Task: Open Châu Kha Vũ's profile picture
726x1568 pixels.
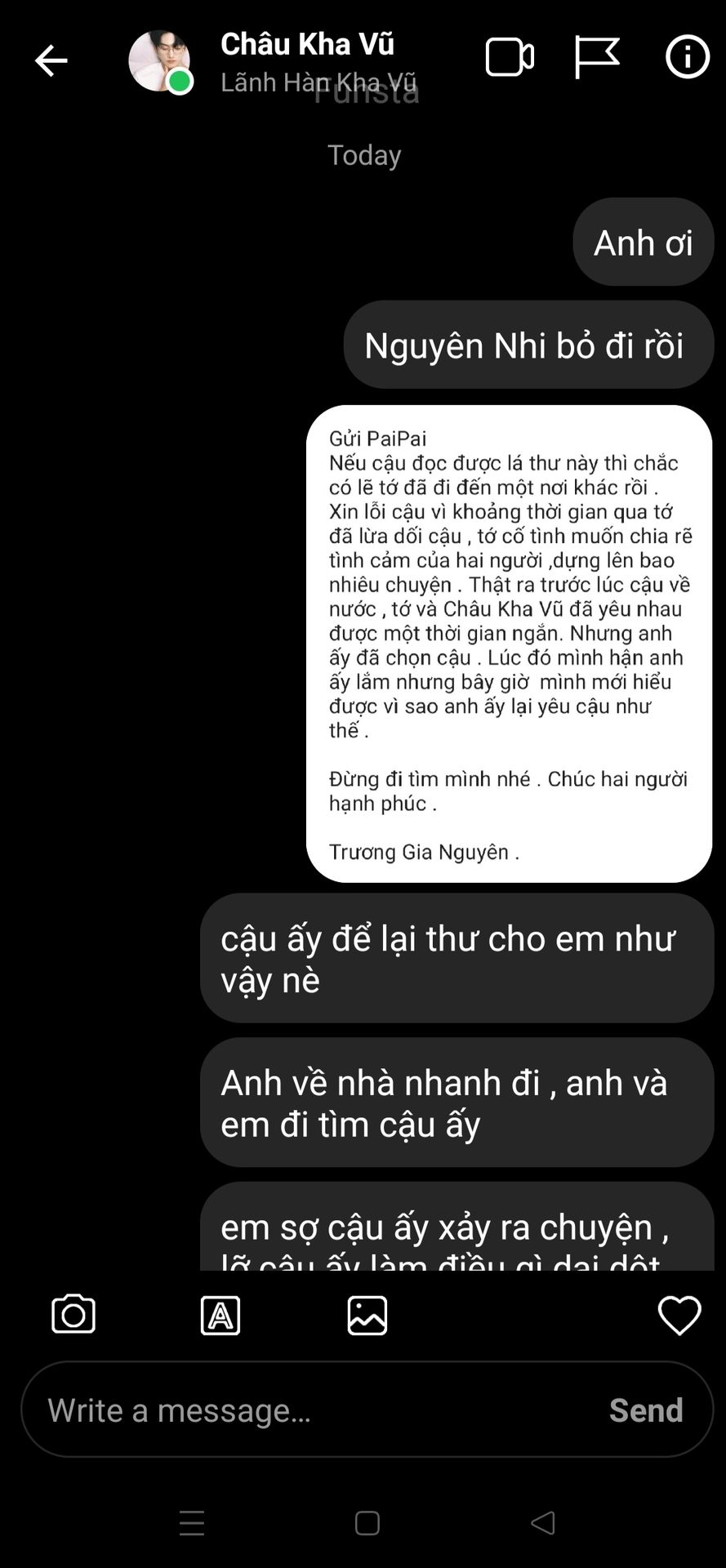Action: coord(159,61)
